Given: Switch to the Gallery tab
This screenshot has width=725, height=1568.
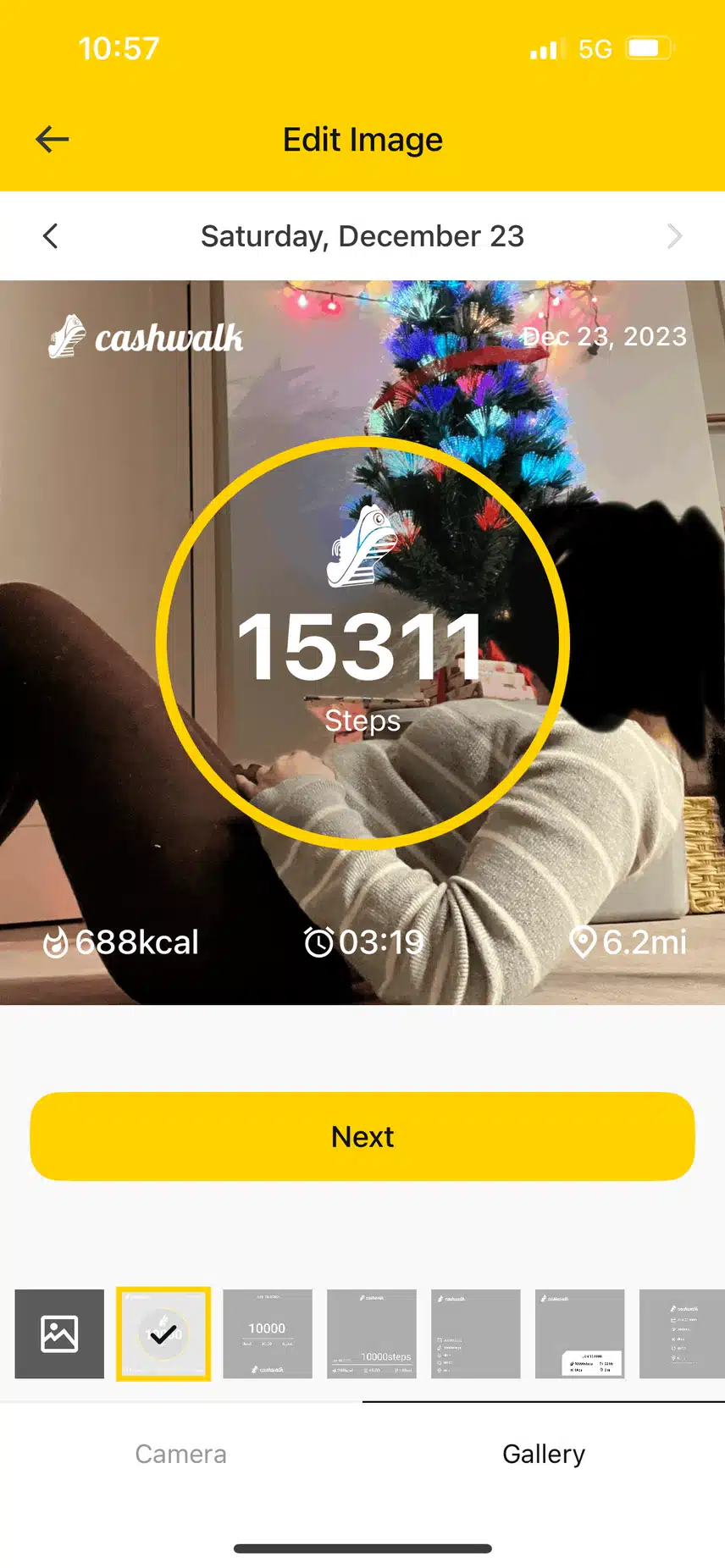Looking at the screenshot, I should coord(544,1454).
